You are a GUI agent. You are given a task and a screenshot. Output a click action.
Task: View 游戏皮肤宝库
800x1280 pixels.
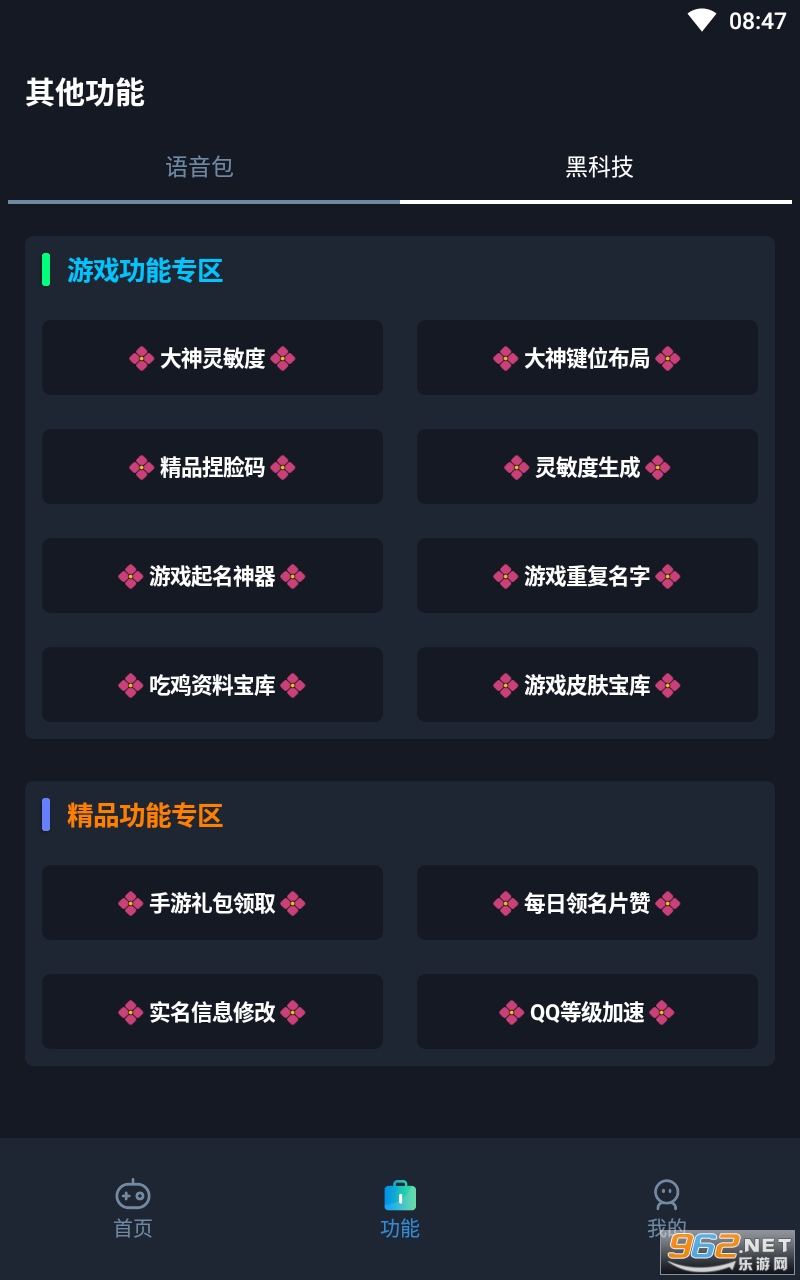coord(587,685)
